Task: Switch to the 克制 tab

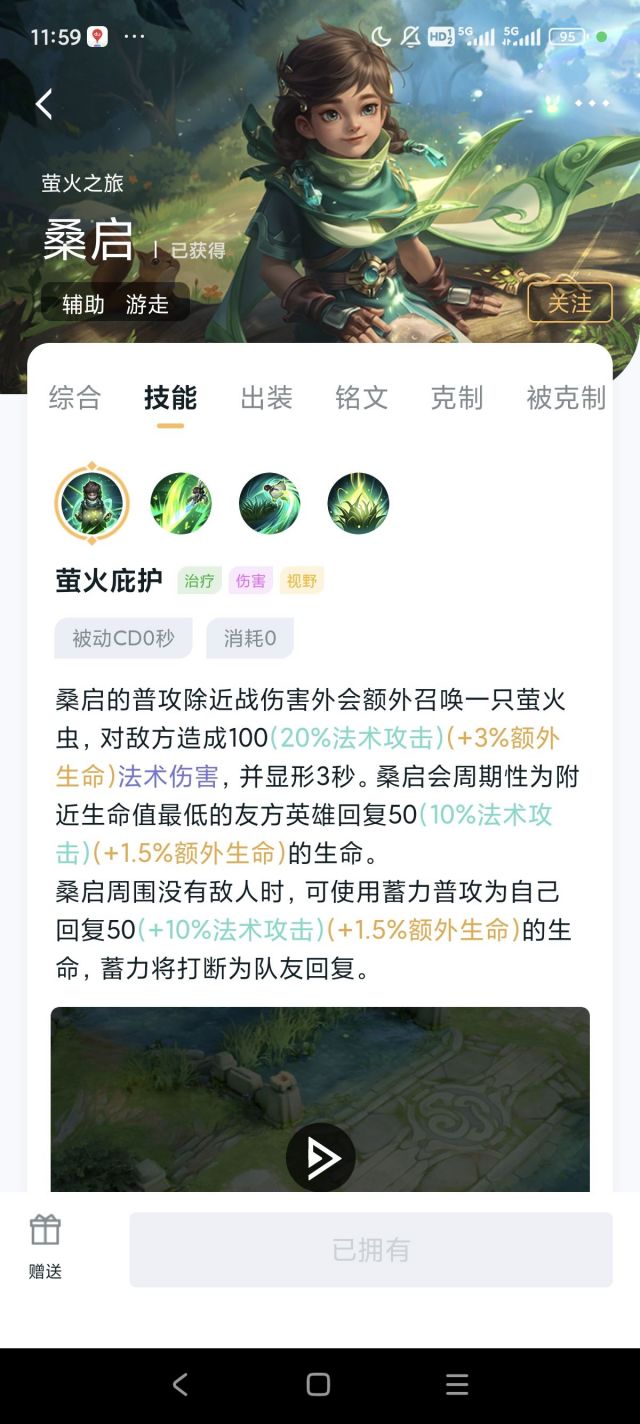Action: click(457, 398)
